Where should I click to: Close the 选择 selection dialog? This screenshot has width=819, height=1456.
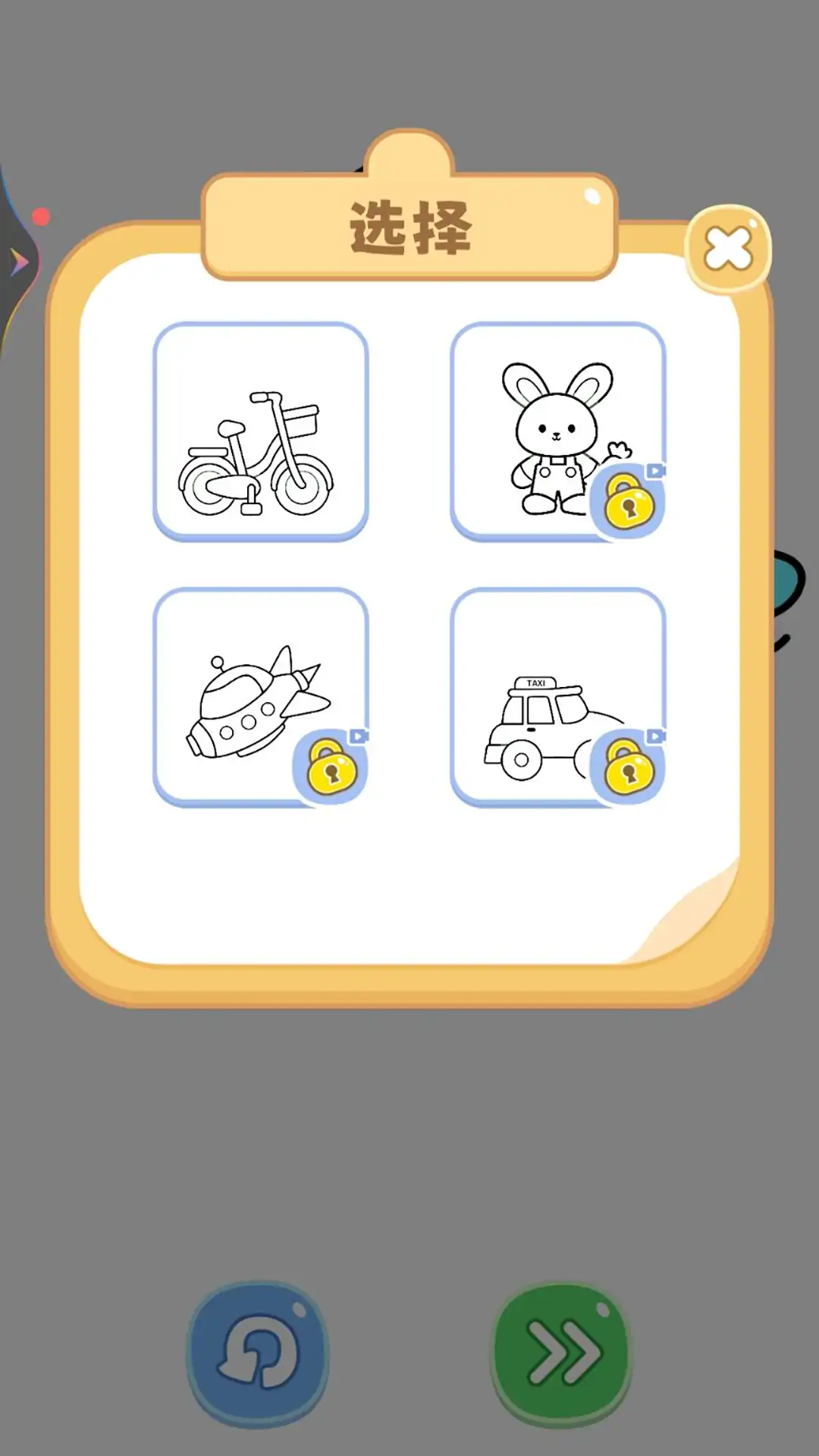(728, 249)
